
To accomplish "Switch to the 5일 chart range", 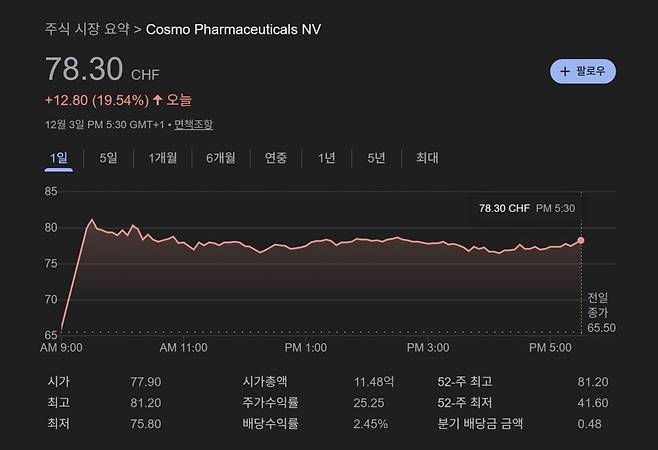I will click(108, 158).
